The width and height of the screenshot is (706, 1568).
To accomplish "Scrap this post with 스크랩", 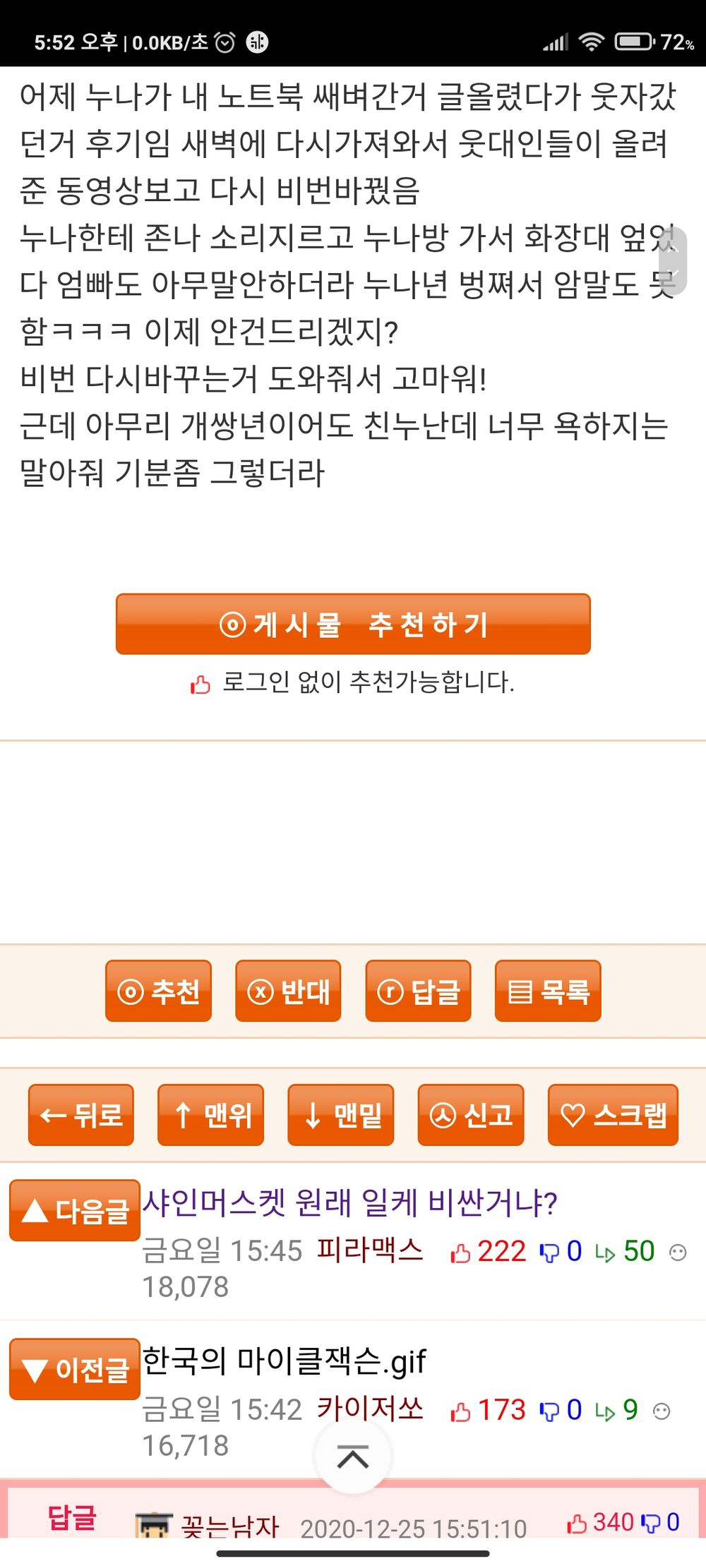I will [613, 1115].
